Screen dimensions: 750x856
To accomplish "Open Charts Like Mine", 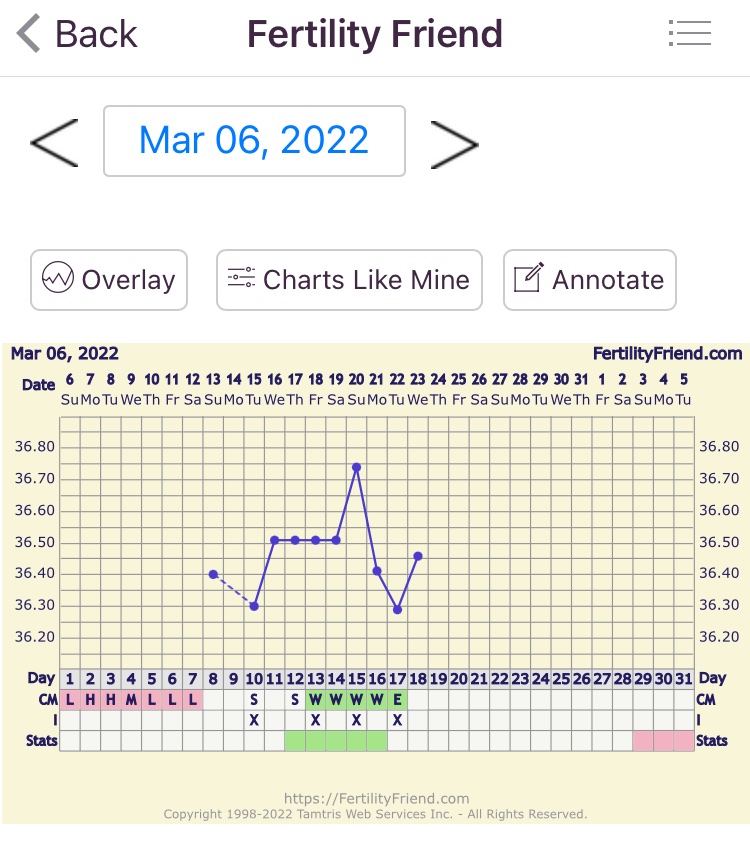I will tap(349, 280).
